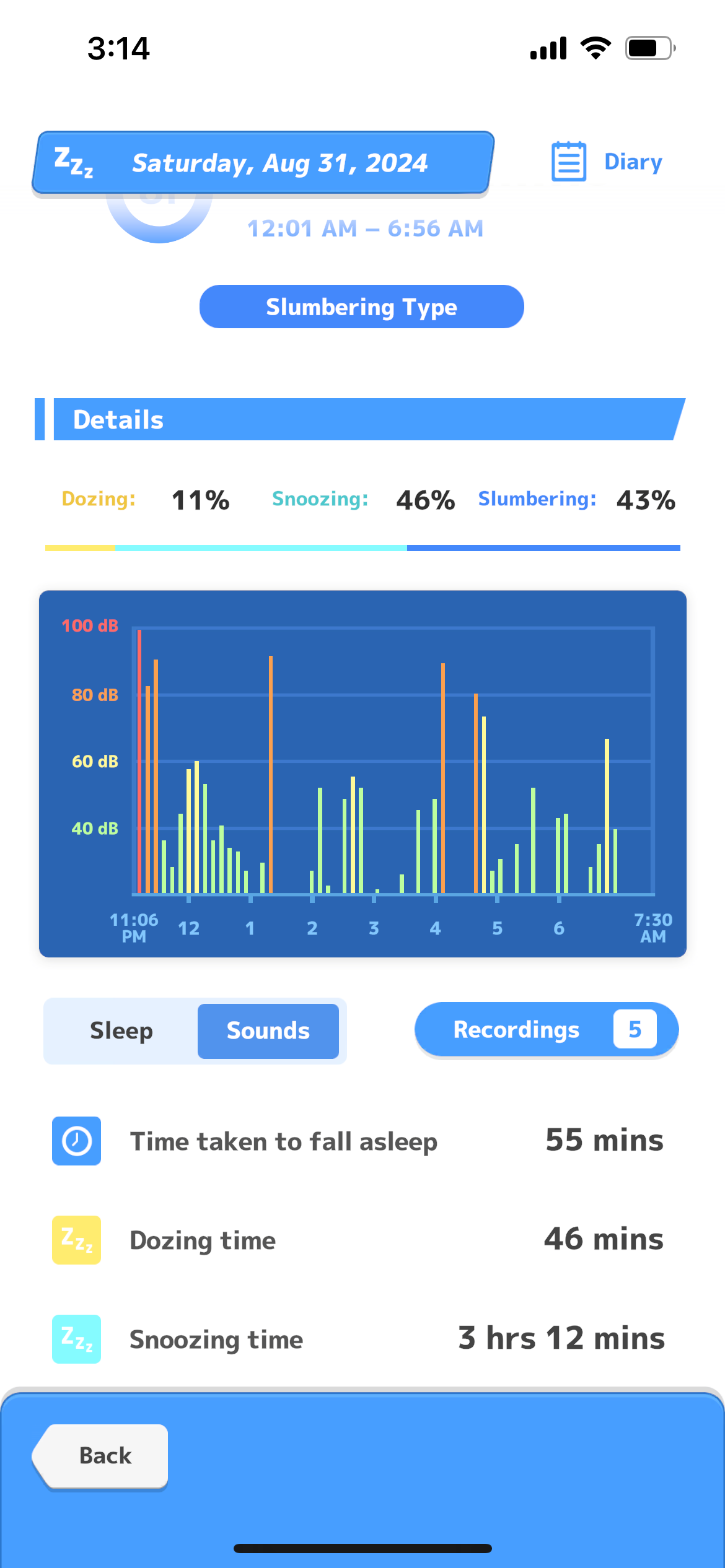Switch to the Sleep tab
Image resolution: width=725 pixels, height=1568 pixels.
pos(121,1031)
